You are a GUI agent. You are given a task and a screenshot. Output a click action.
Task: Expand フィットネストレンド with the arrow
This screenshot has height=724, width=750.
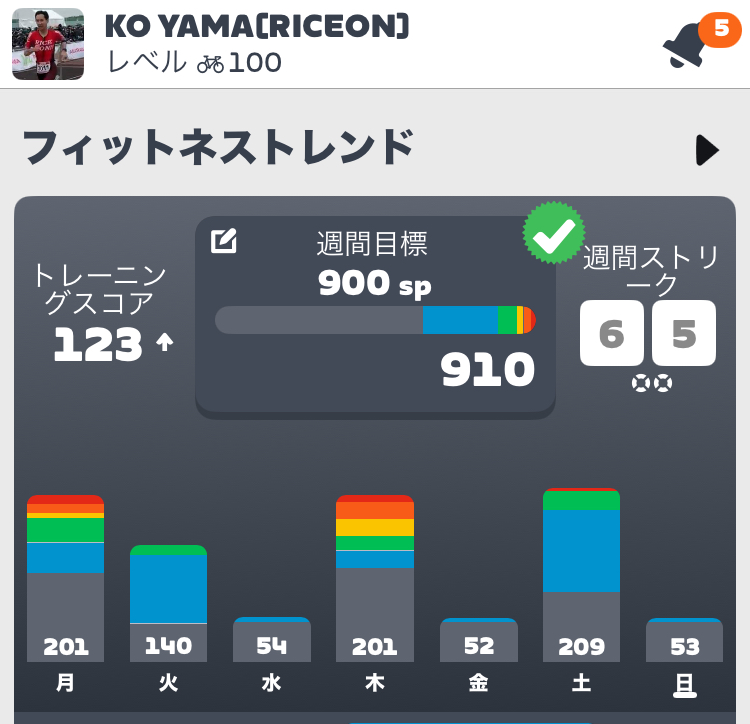707,150
